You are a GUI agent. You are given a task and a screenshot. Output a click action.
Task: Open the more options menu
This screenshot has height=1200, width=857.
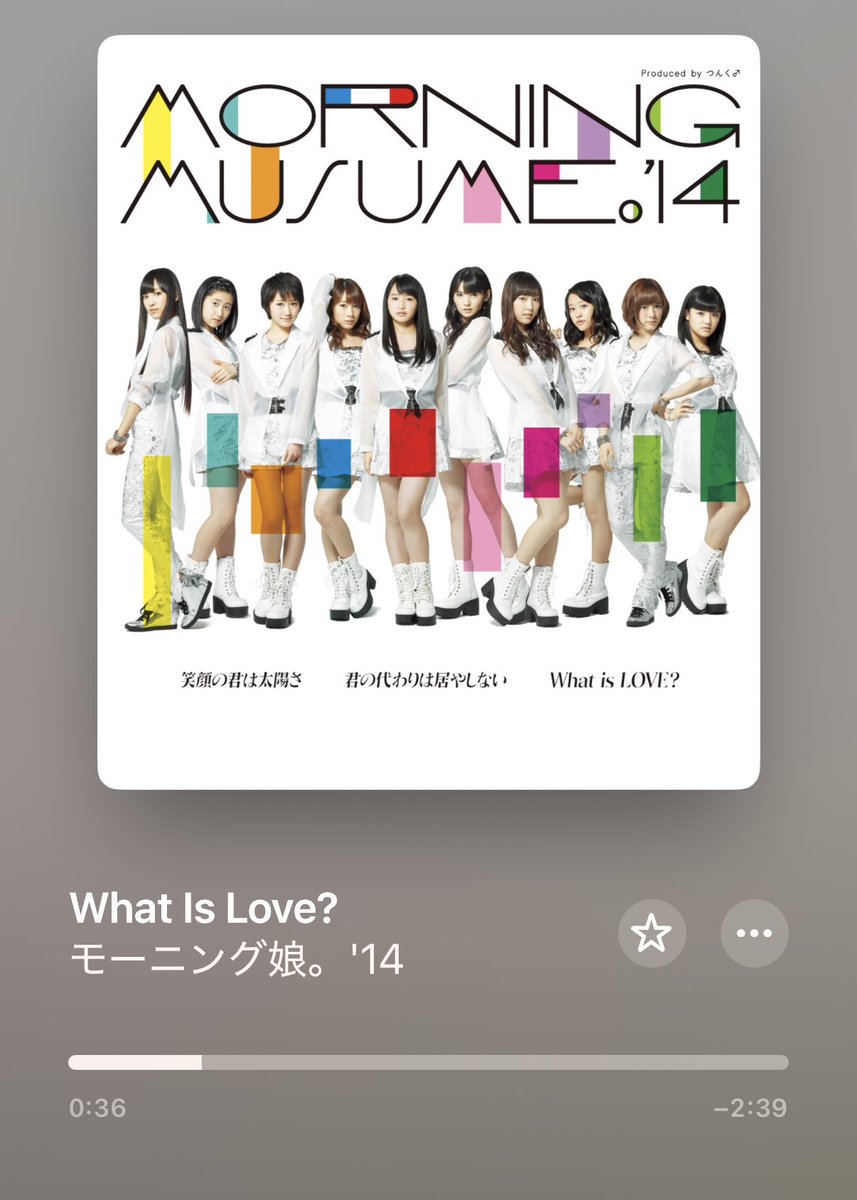(x=754, y=933)
